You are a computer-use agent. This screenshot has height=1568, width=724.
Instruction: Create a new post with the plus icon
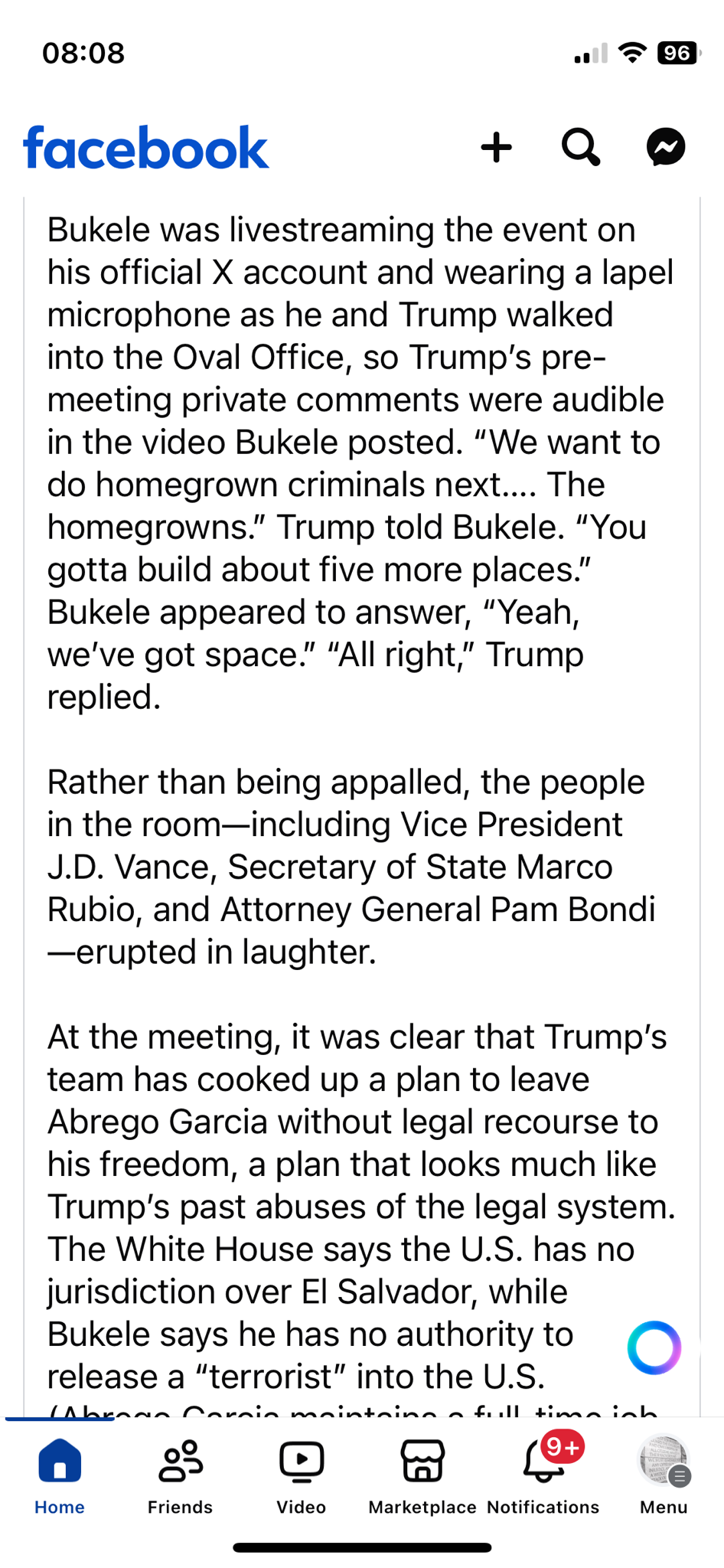[496, 147]
